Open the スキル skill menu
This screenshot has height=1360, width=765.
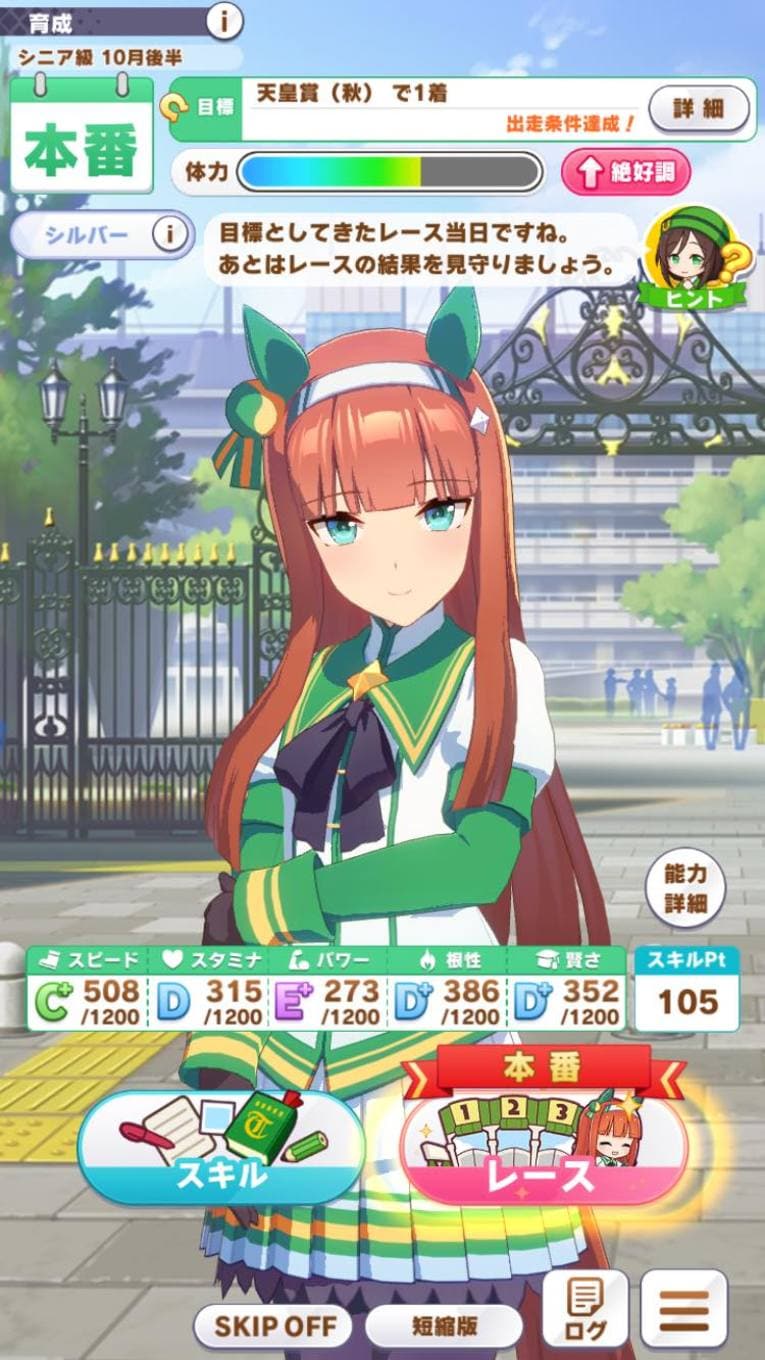[x=221, y=1148]
